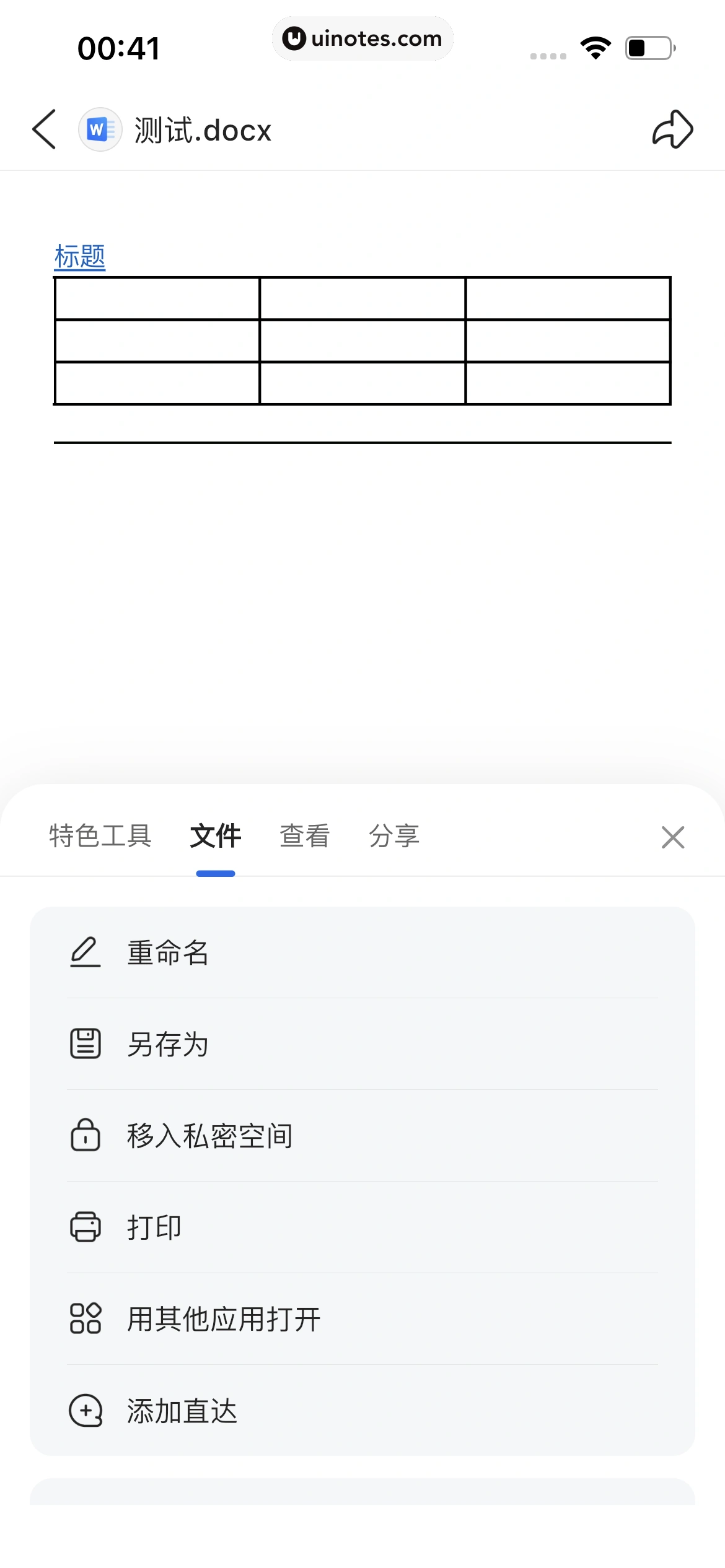Open the 标题 link in document

[80, 257]
